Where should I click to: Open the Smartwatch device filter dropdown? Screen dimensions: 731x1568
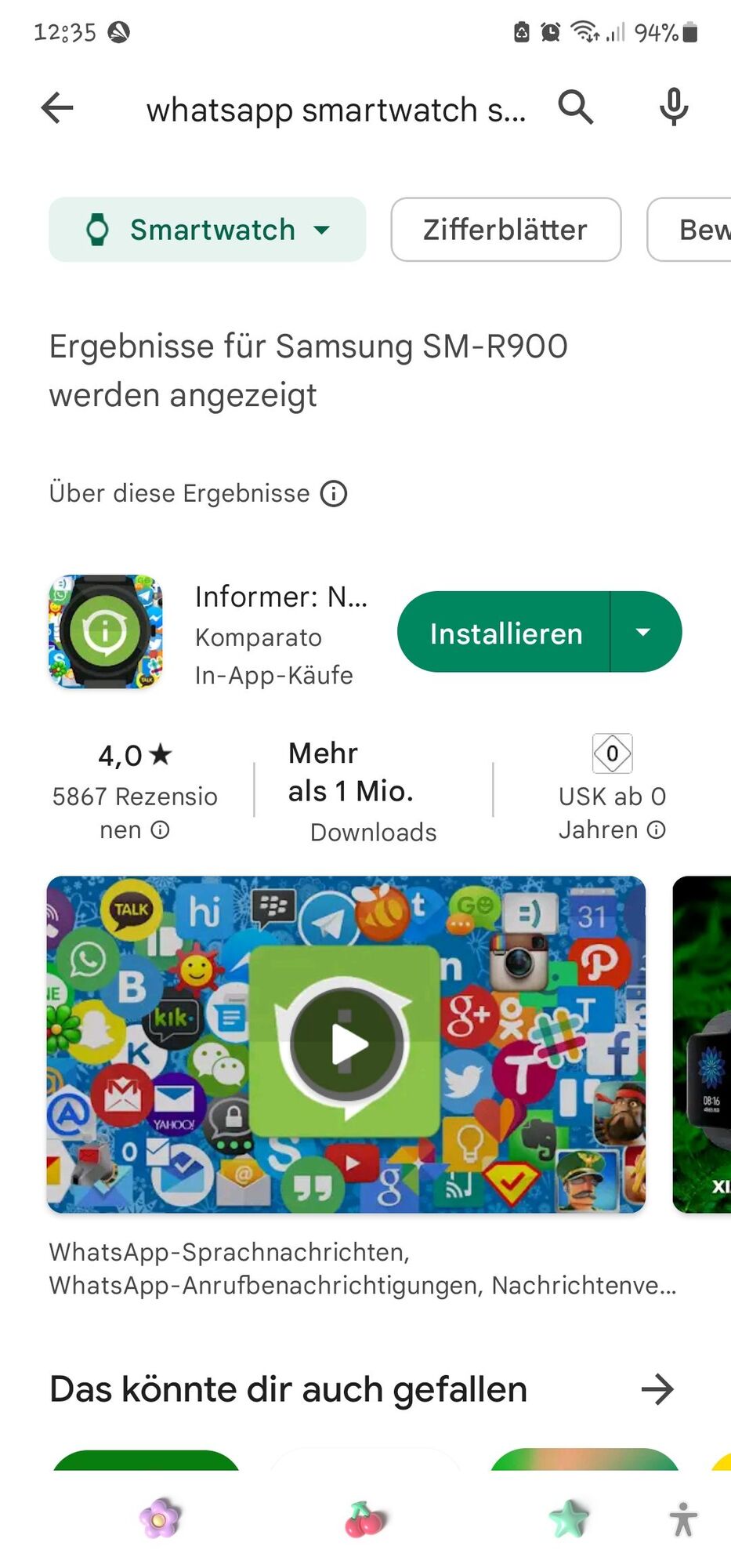click(207, 230)
